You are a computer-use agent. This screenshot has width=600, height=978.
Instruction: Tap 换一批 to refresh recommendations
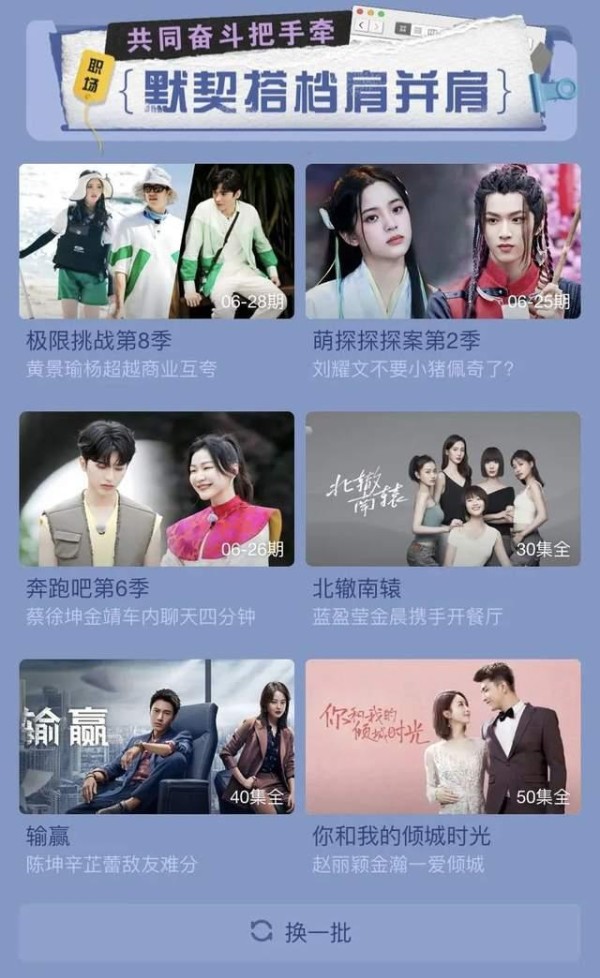(x=300, y=932)
